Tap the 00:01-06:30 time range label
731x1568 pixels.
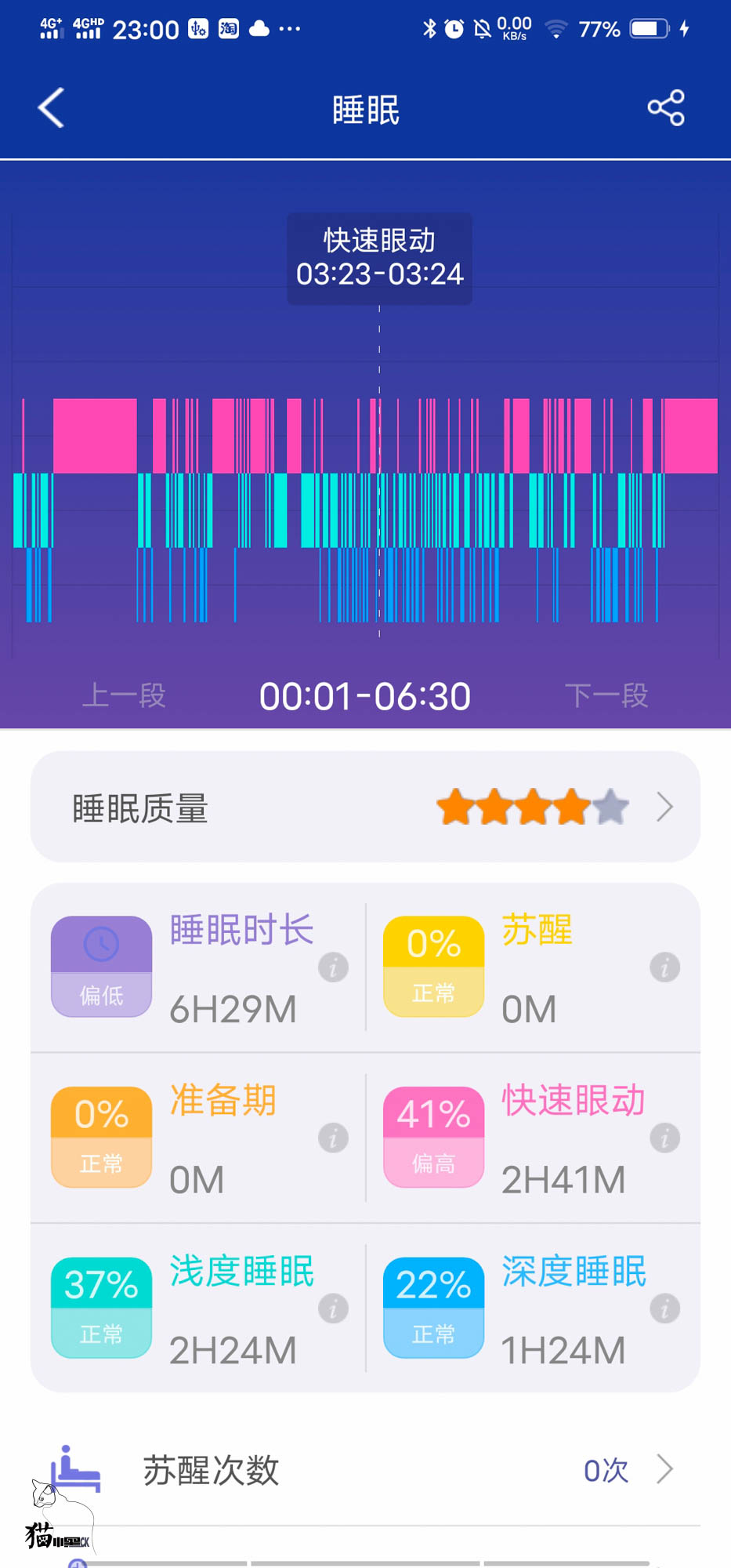tap(365, 695)
